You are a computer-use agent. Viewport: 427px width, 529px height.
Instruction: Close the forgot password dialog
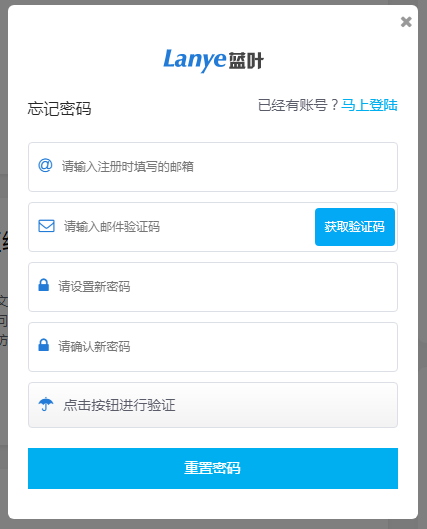406,22
